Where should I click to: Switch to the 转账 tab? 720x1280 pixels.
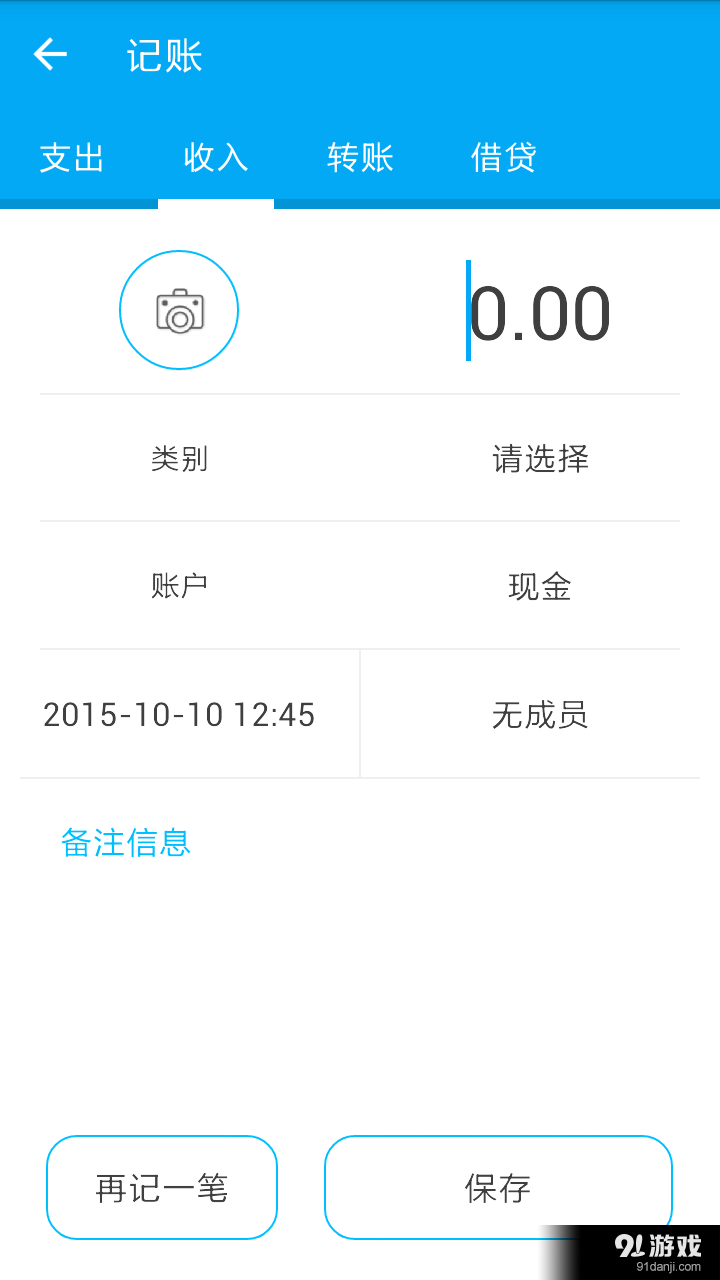[359, 158]
